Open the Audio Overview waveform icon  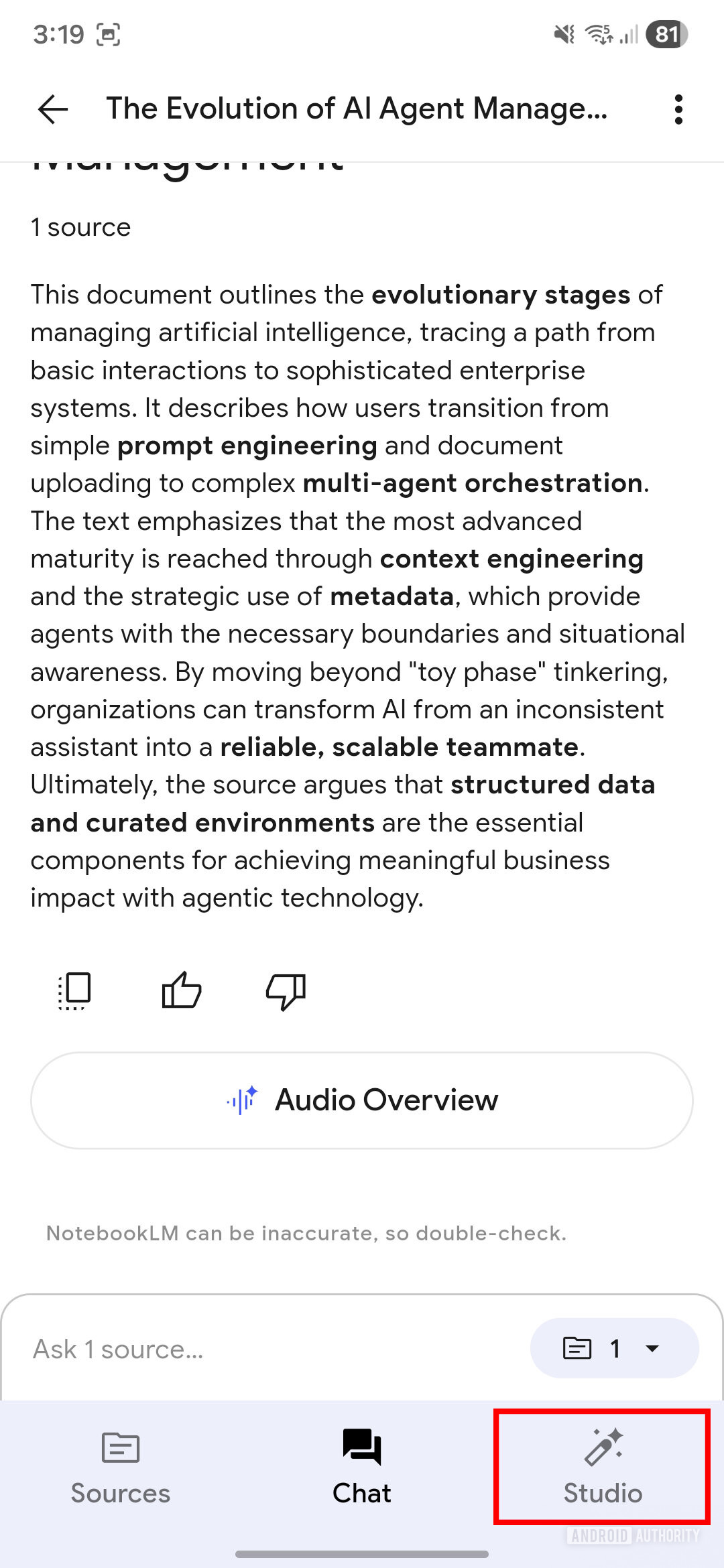tap(245, 1099)
